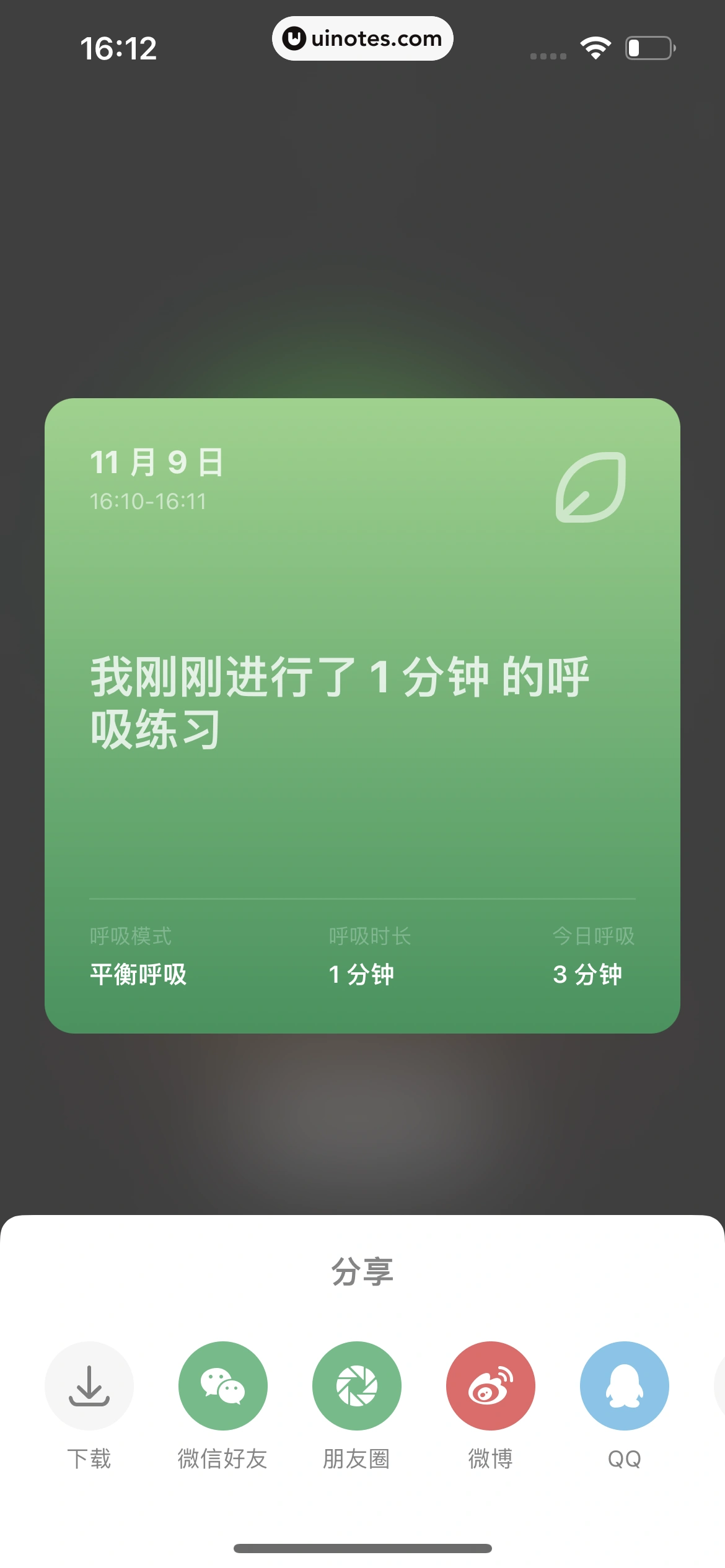Tap the Weibo share icon
Image resolution: width=725 pixels, height=1568 pixels.
point(490,1385)
